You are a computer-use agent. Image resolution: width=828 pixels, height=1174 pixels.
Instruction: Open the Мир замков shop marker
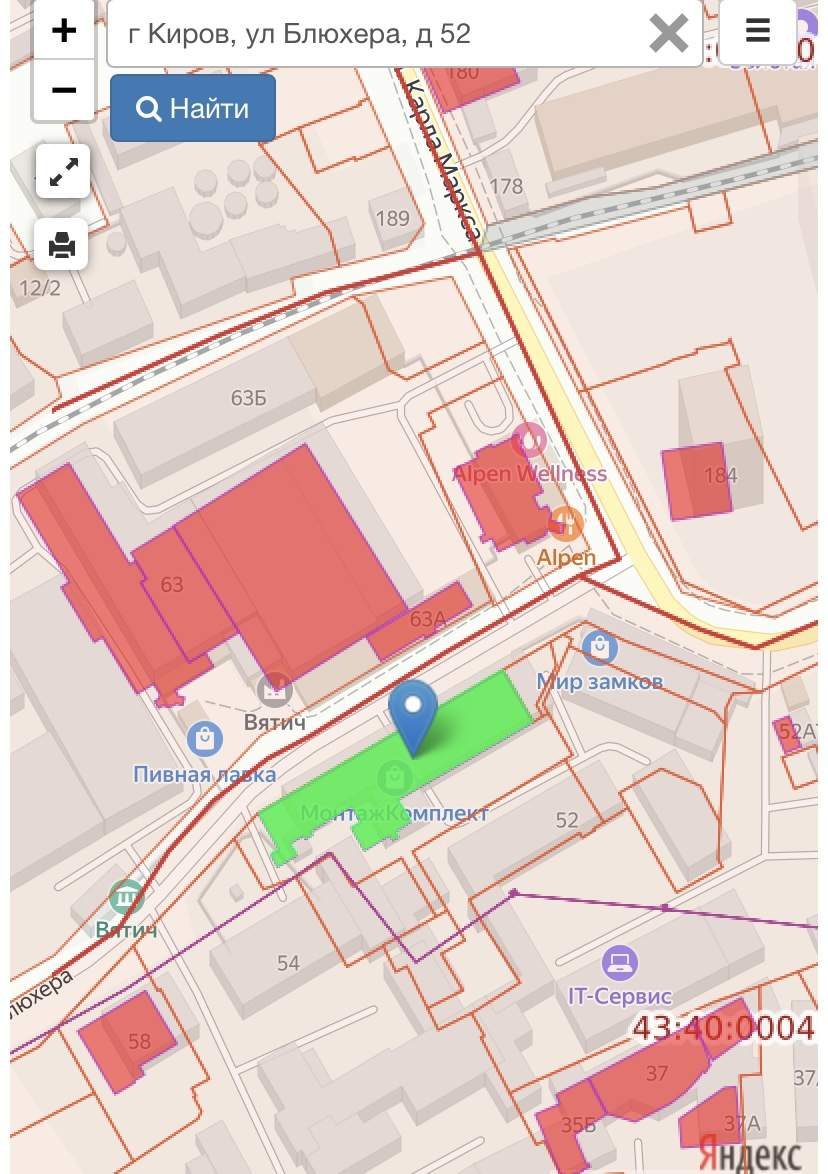599,648
